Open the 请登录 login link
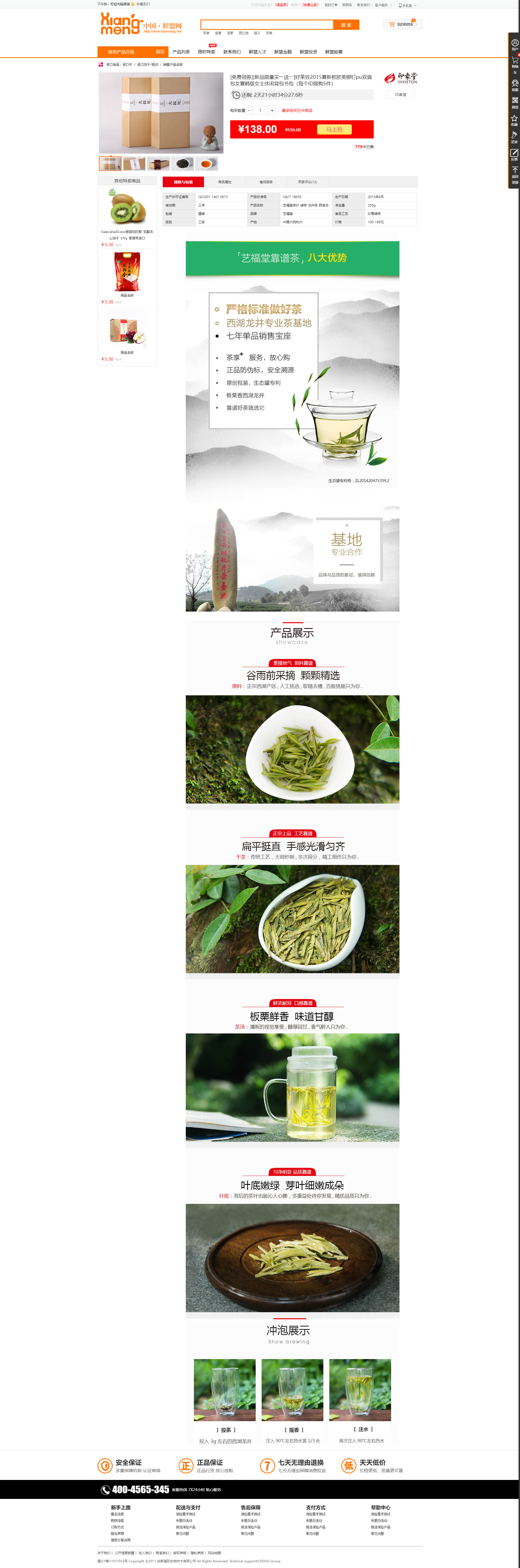Viewport: 520px width, 1568px height. click(282, 5)
